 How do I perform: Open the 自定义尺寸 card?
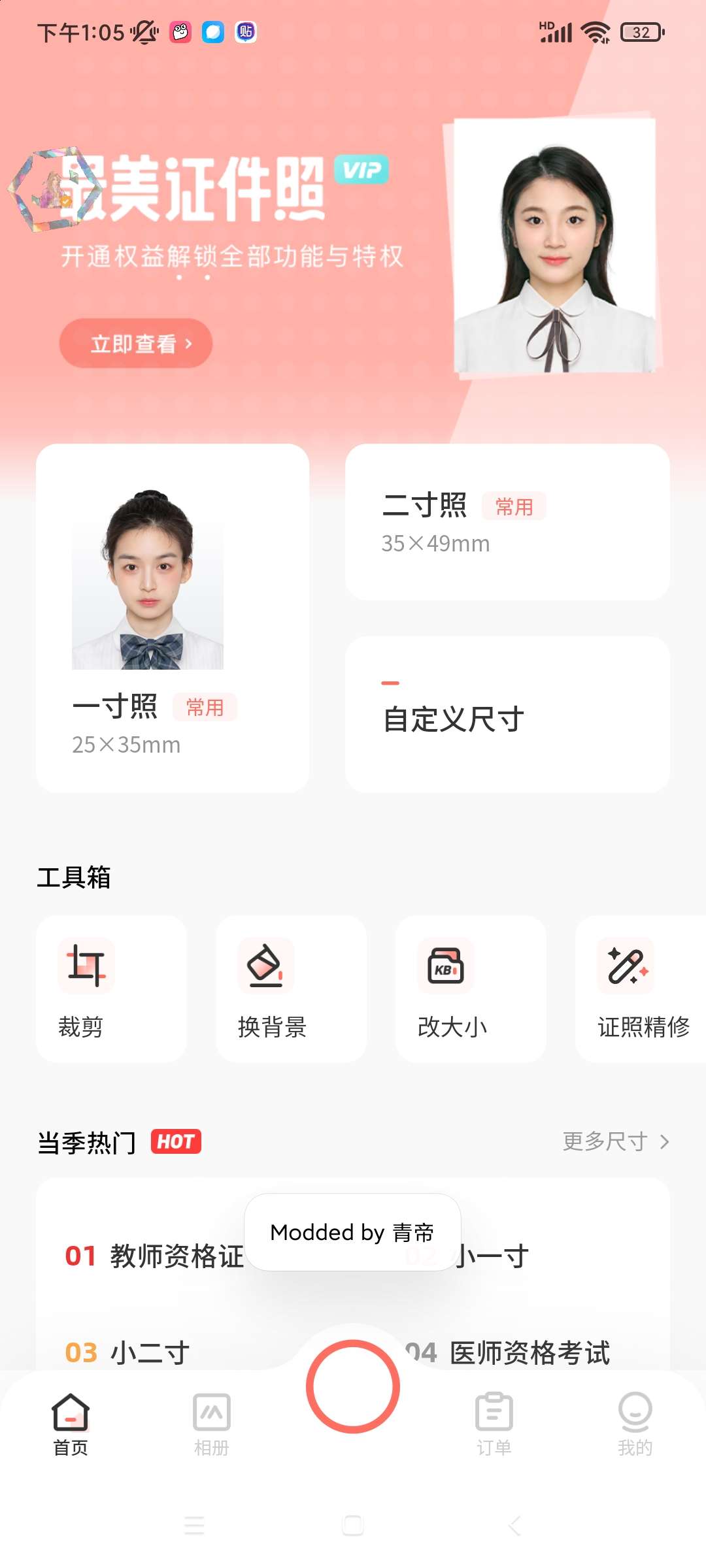click(507, 714)
